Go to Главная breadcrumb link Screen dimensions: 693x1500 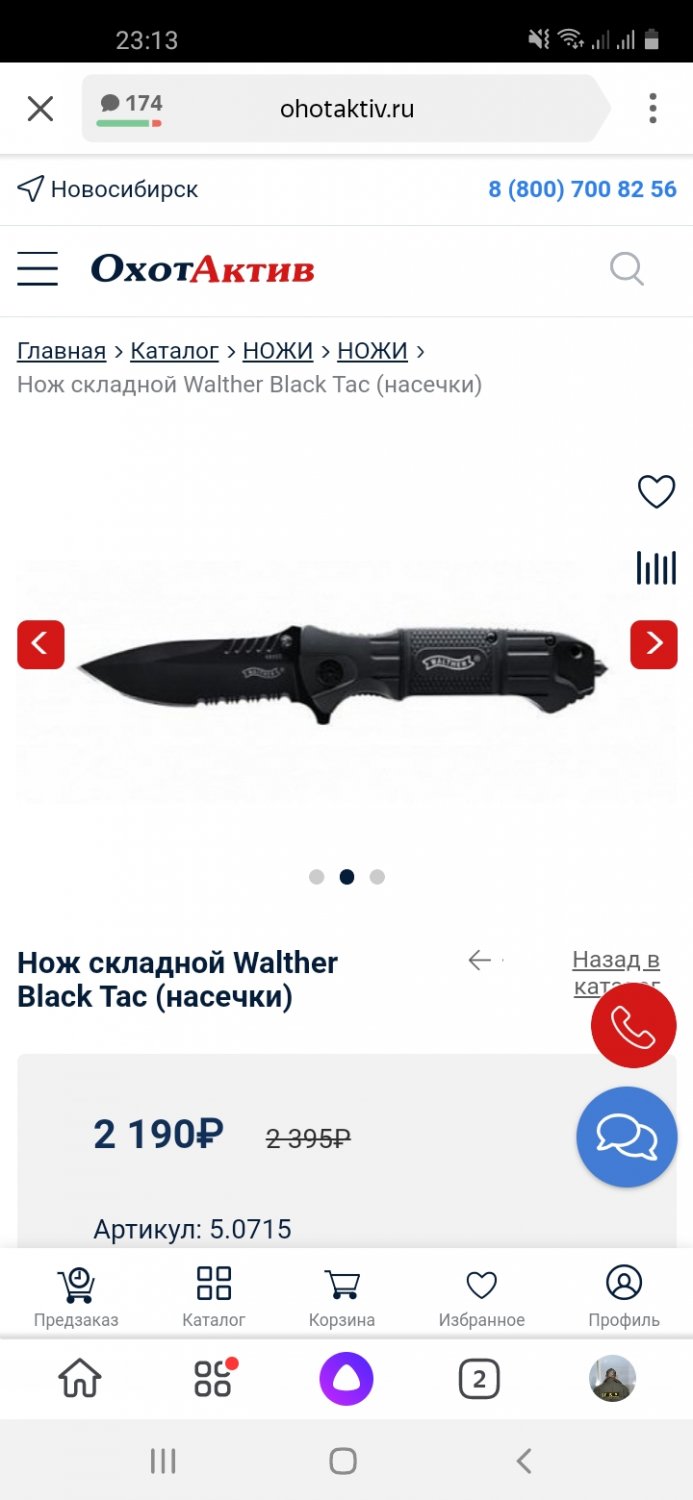point(61,351)
